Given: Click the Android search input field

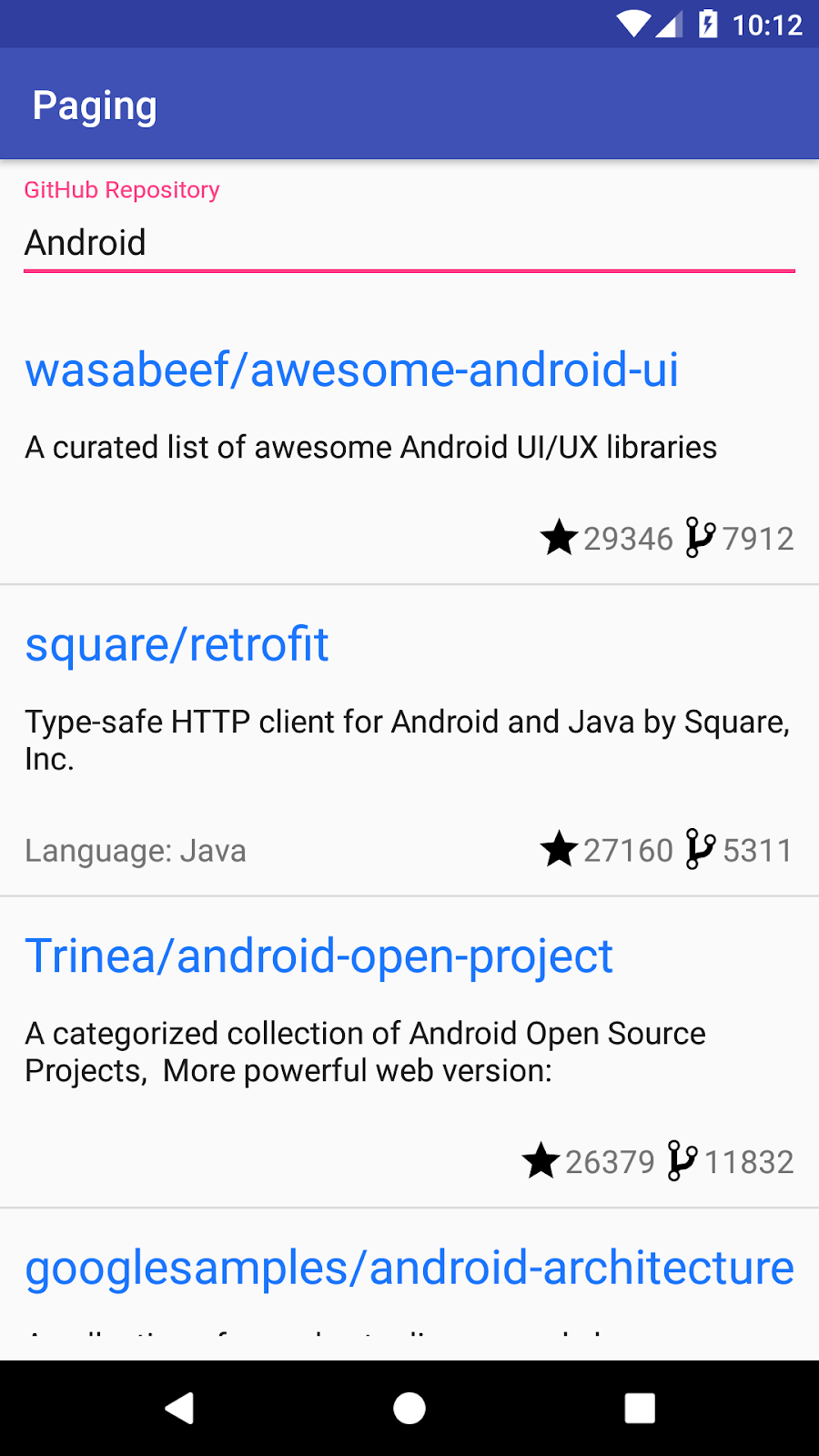Looking at the screenshot, I should 409,242.
